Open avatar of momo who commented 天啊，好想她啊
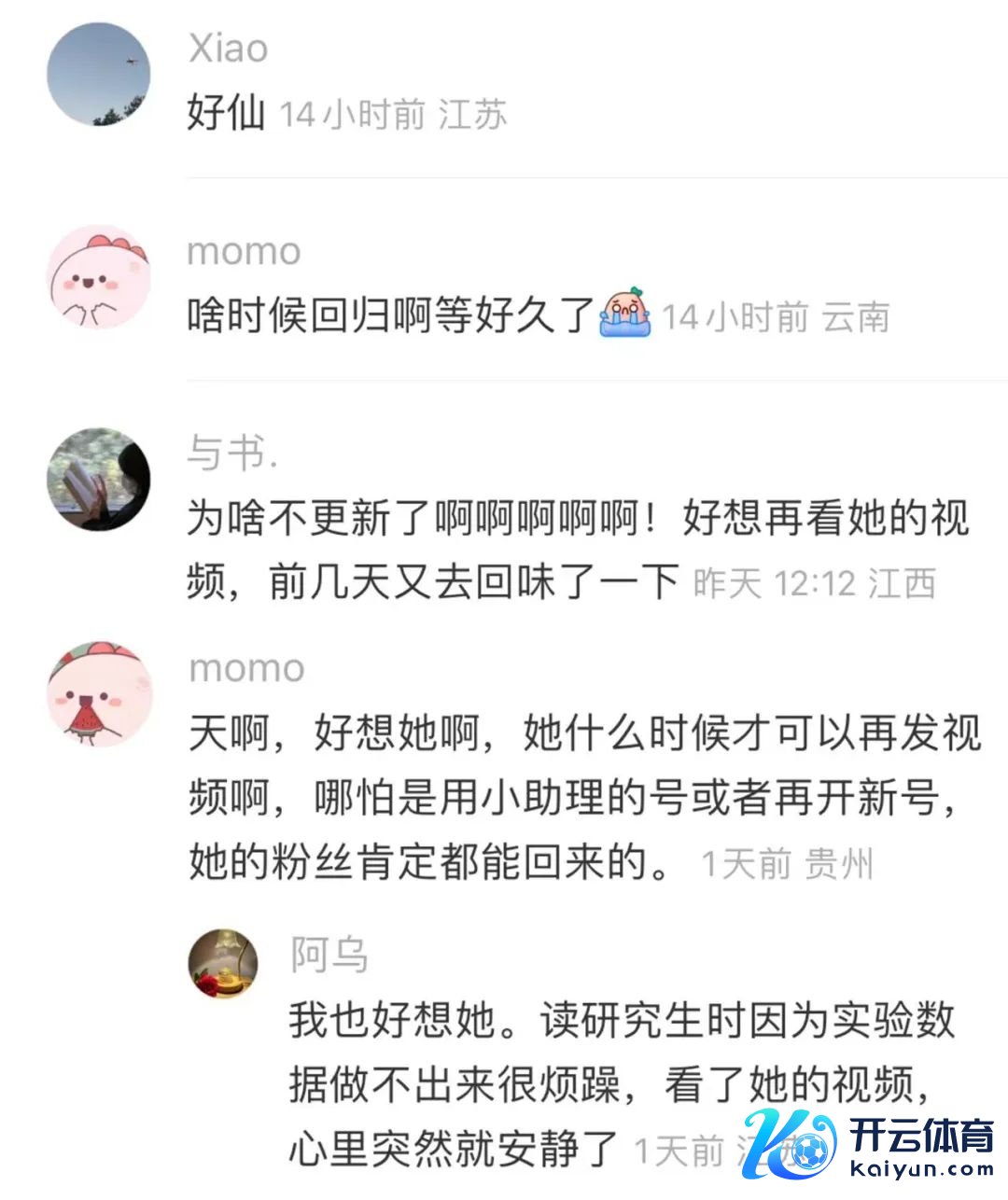Image resolution: width=1008 pixels, height=1200 pixels. [99, 693]
